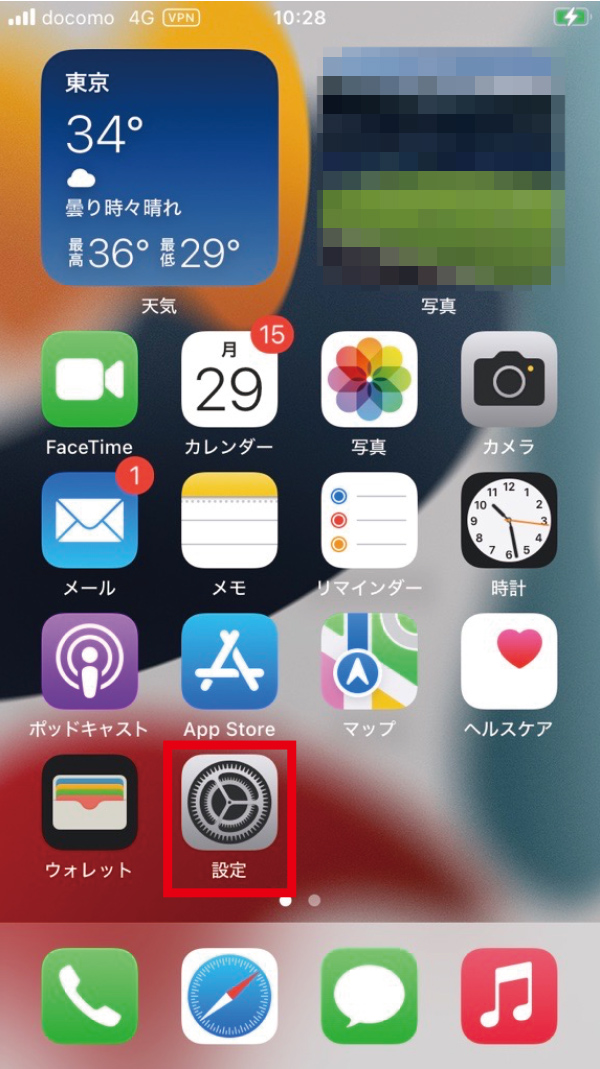Launch the FaceTime app
600x1069 pixels.
[90, 380]
